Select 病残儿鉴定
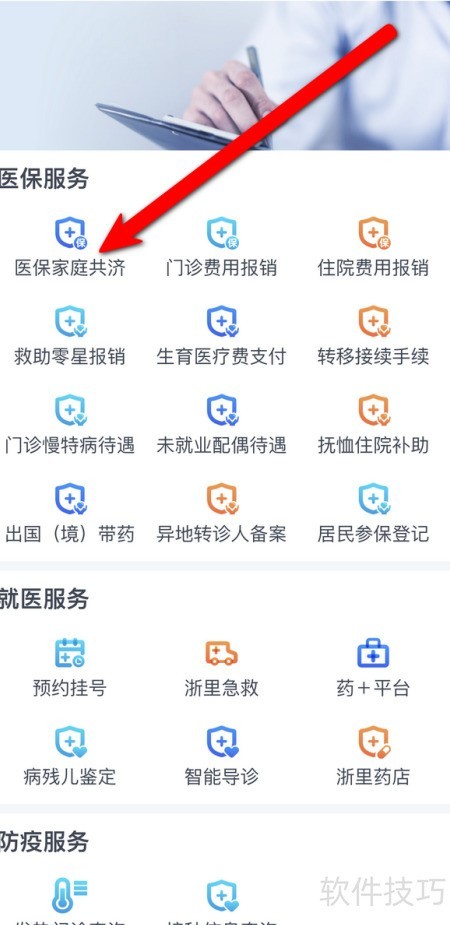Viewport: 450px width, 925px height. [70, 756]
